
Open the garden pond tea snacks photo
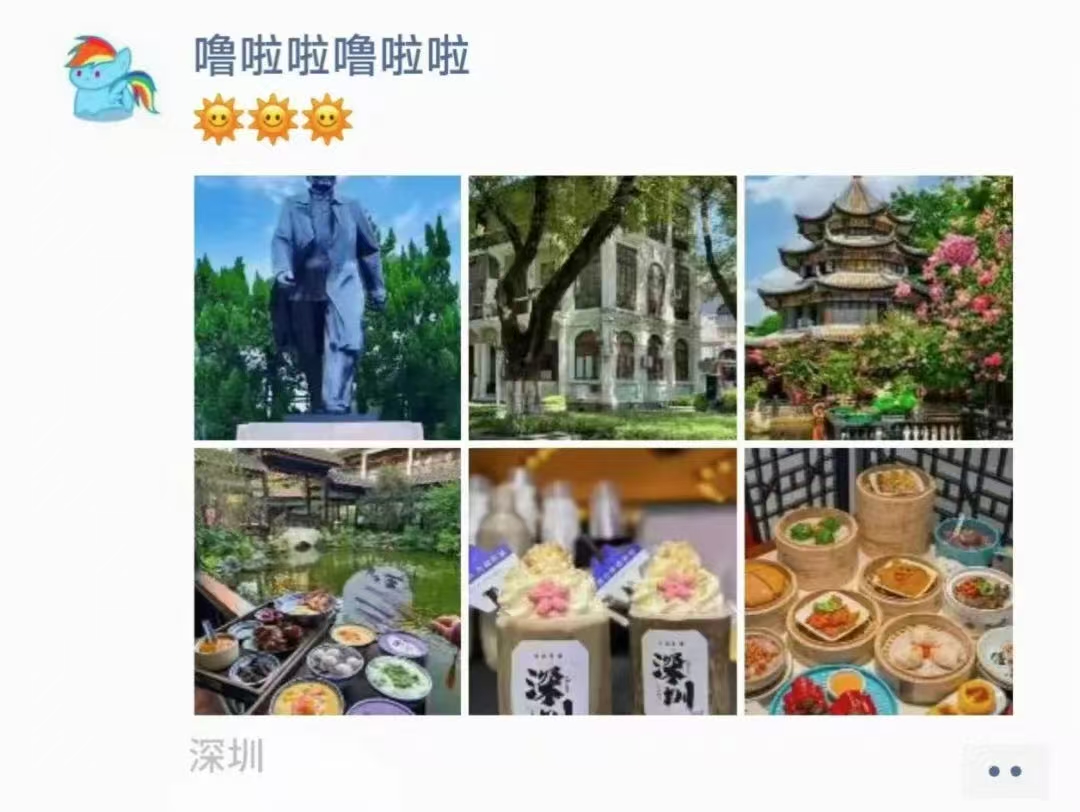(x=327, y=581)
